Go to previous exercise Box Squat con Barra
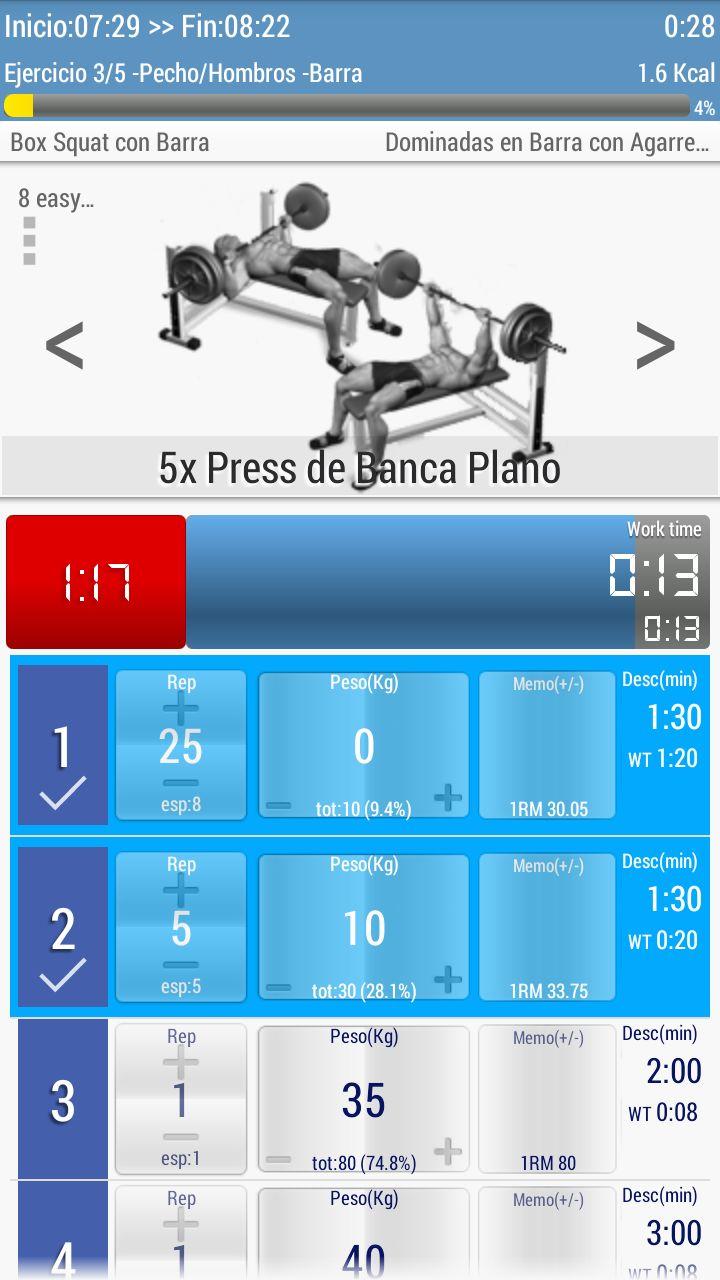 [110, 142]
